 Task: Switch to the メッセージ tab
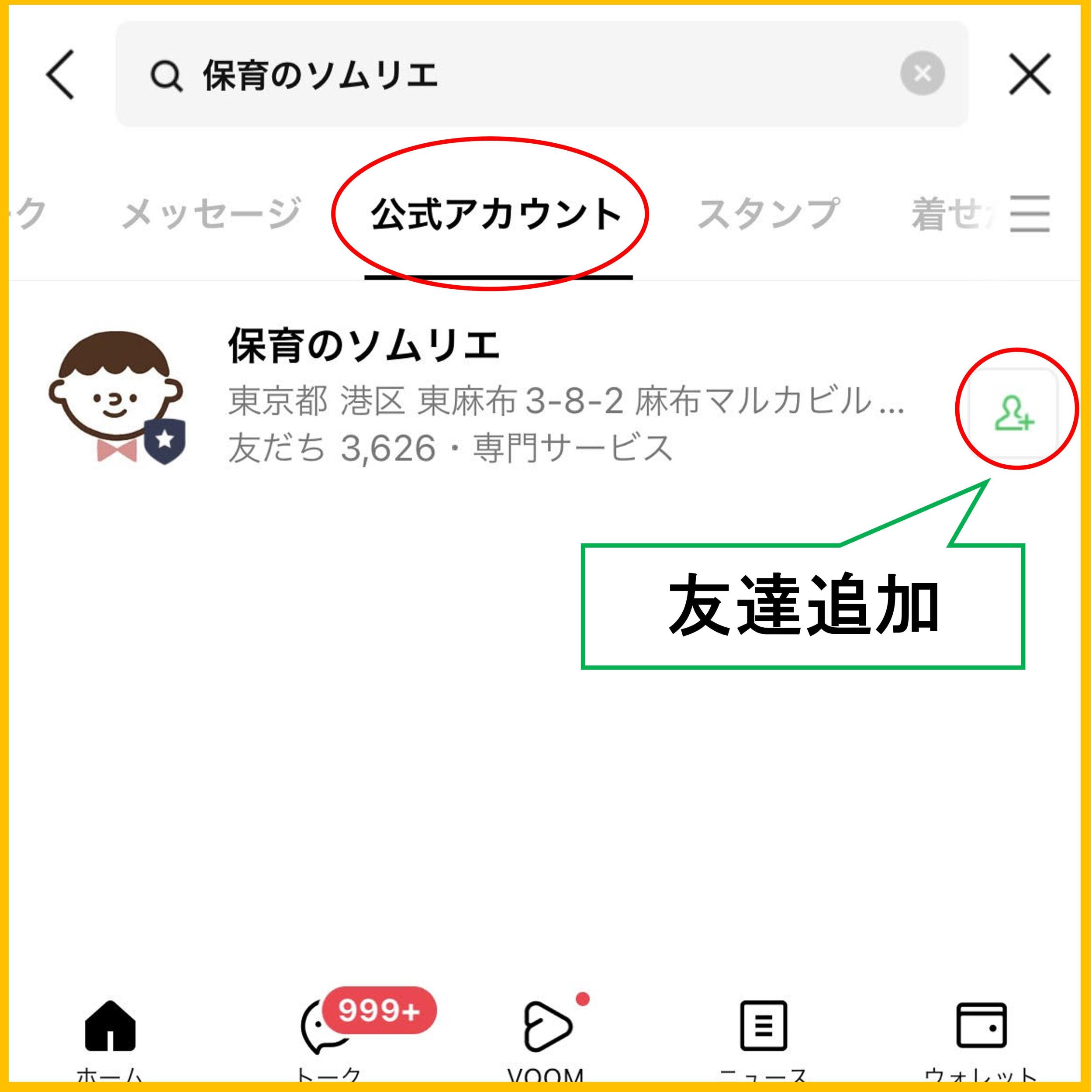(211, 214)
